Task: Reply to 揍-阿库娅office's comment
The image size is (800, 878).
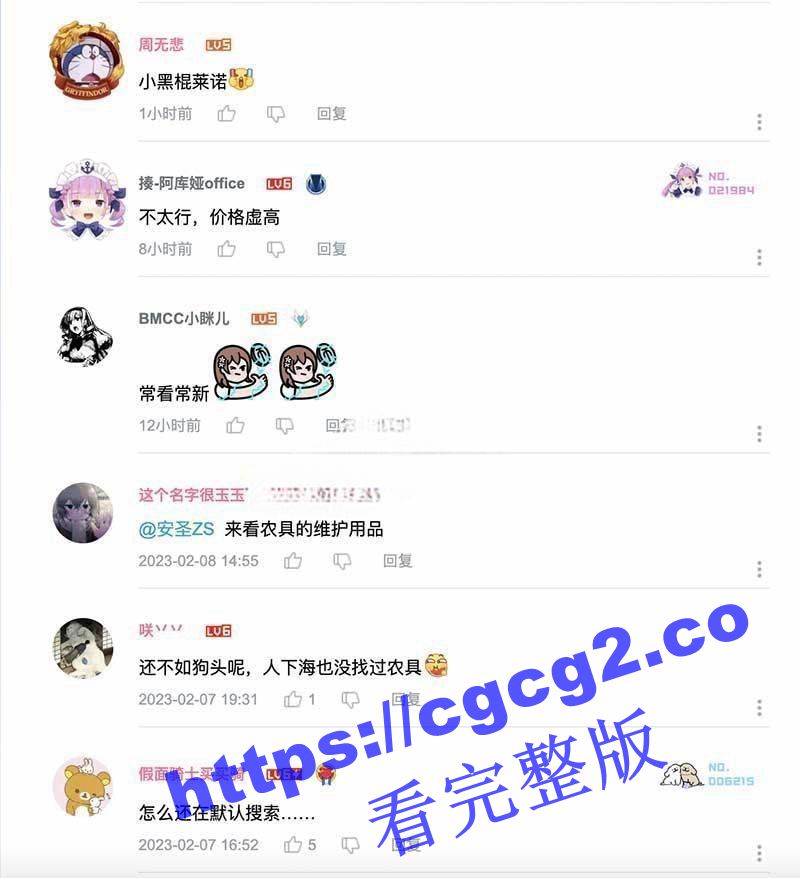Action: [x=331, y=249]
